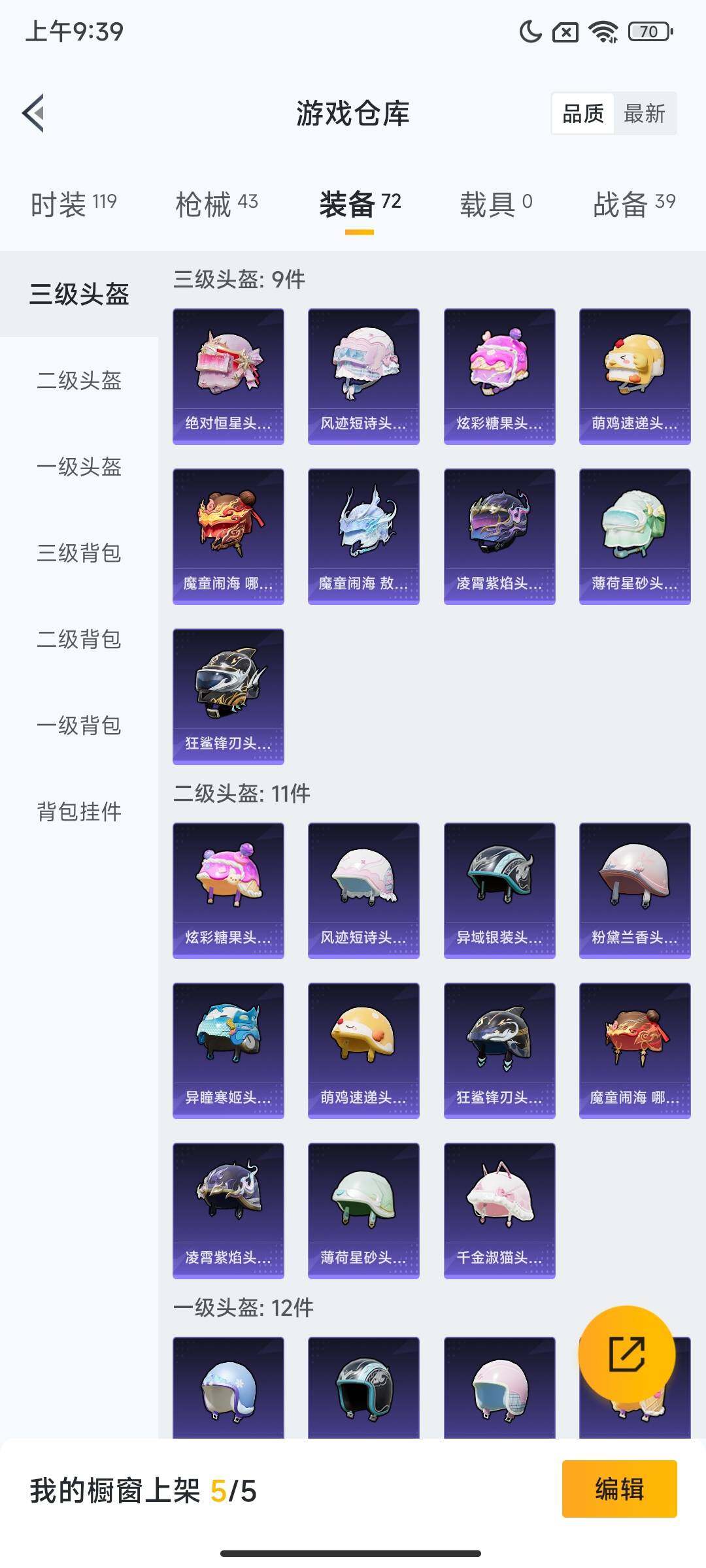
Task: Tap the orange floating share button
Action: tap(626, 1354)
